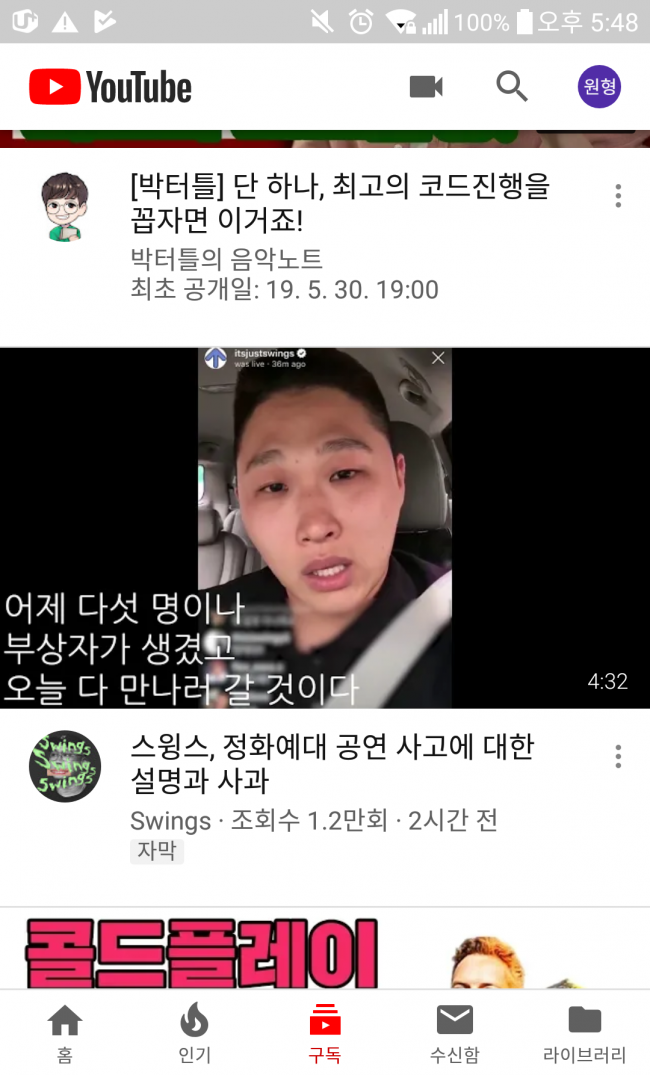Open the 원형 account avatar
This screenshot has width=650, height=1075.
(599, 87)
